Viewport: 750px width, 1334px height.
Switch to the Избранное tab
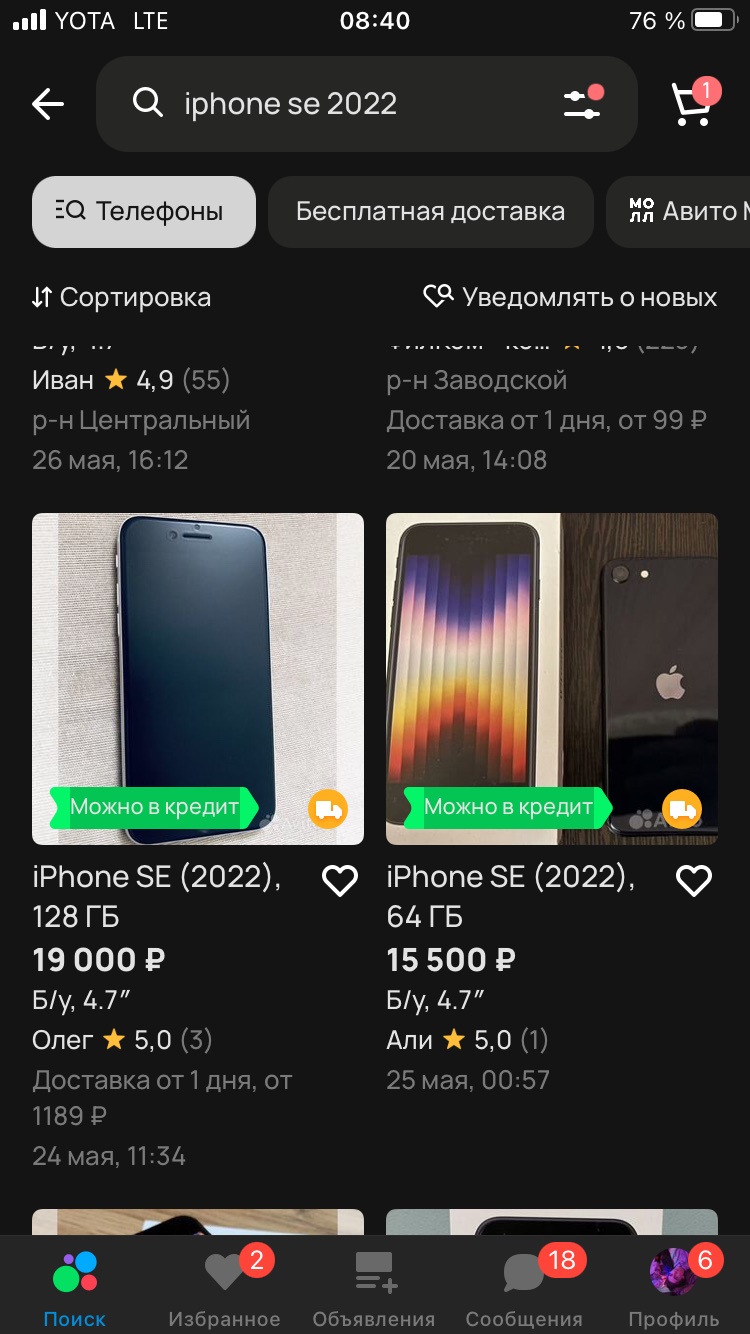(225, 1288)
